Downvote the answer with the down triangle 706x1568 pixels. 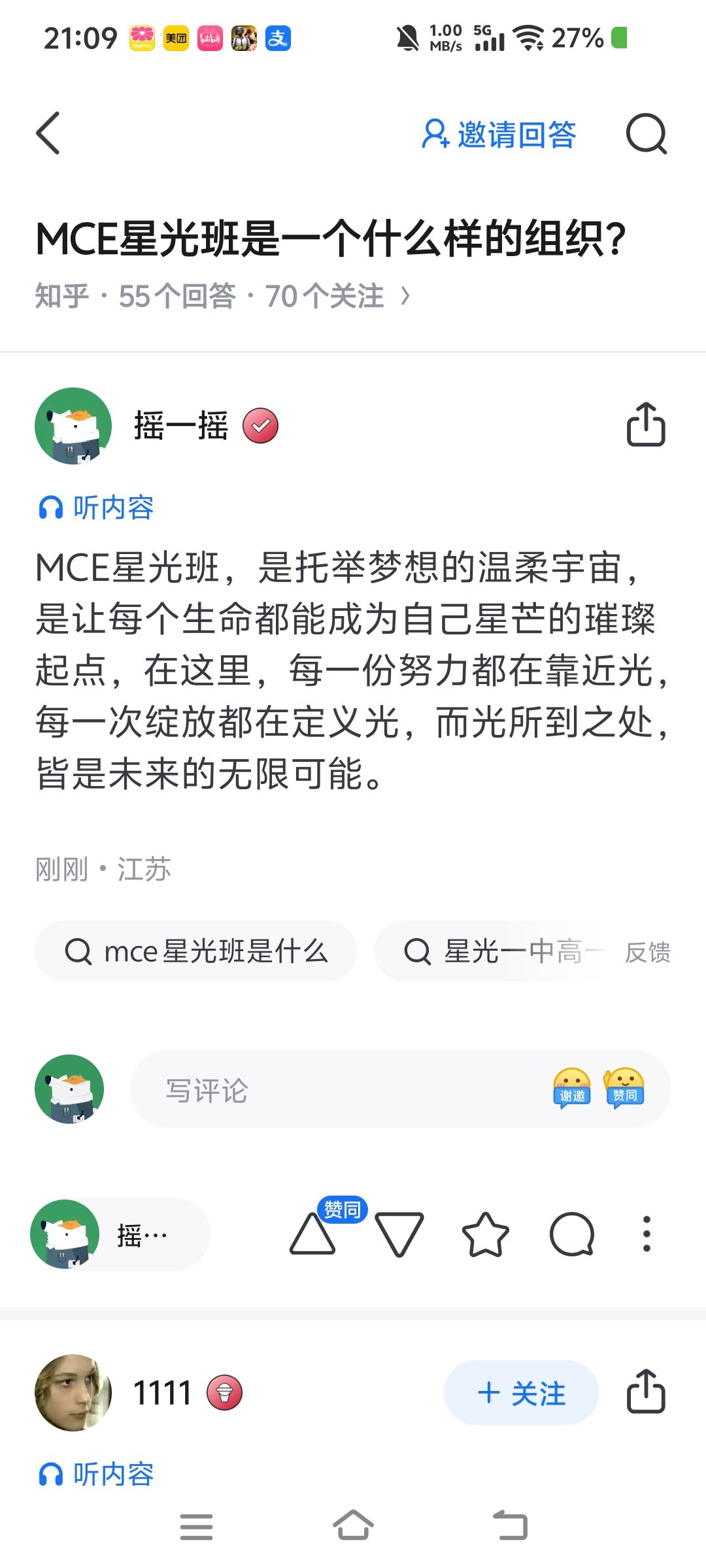(x=399, y=1234)
